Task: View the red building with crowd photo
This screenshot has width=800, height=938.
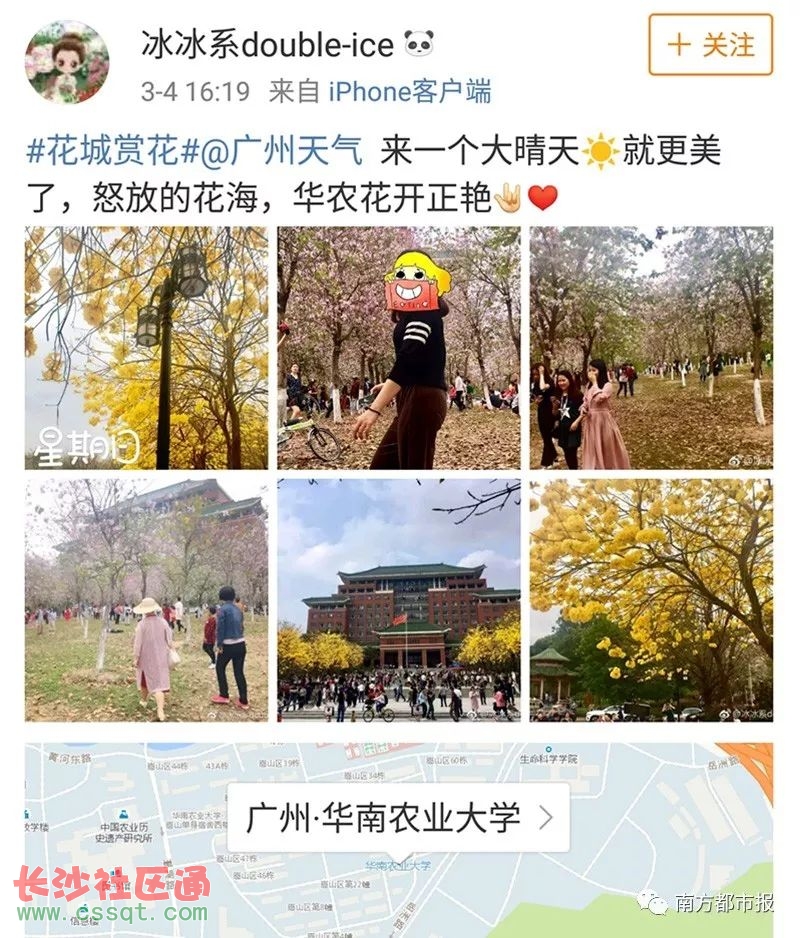Action: tap(399, 600)
